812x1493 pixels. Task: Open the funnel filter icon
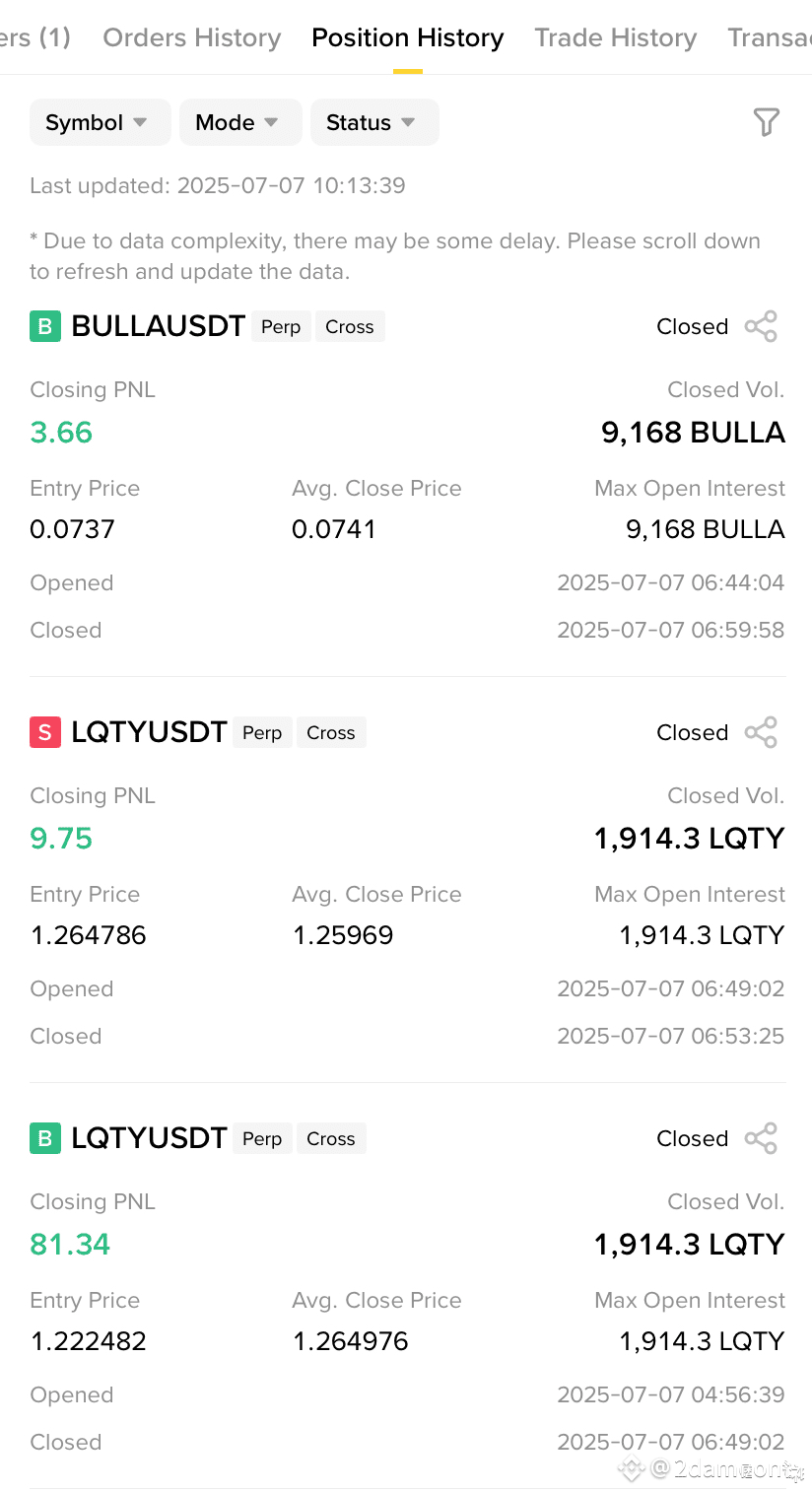[x=766, y=121]
